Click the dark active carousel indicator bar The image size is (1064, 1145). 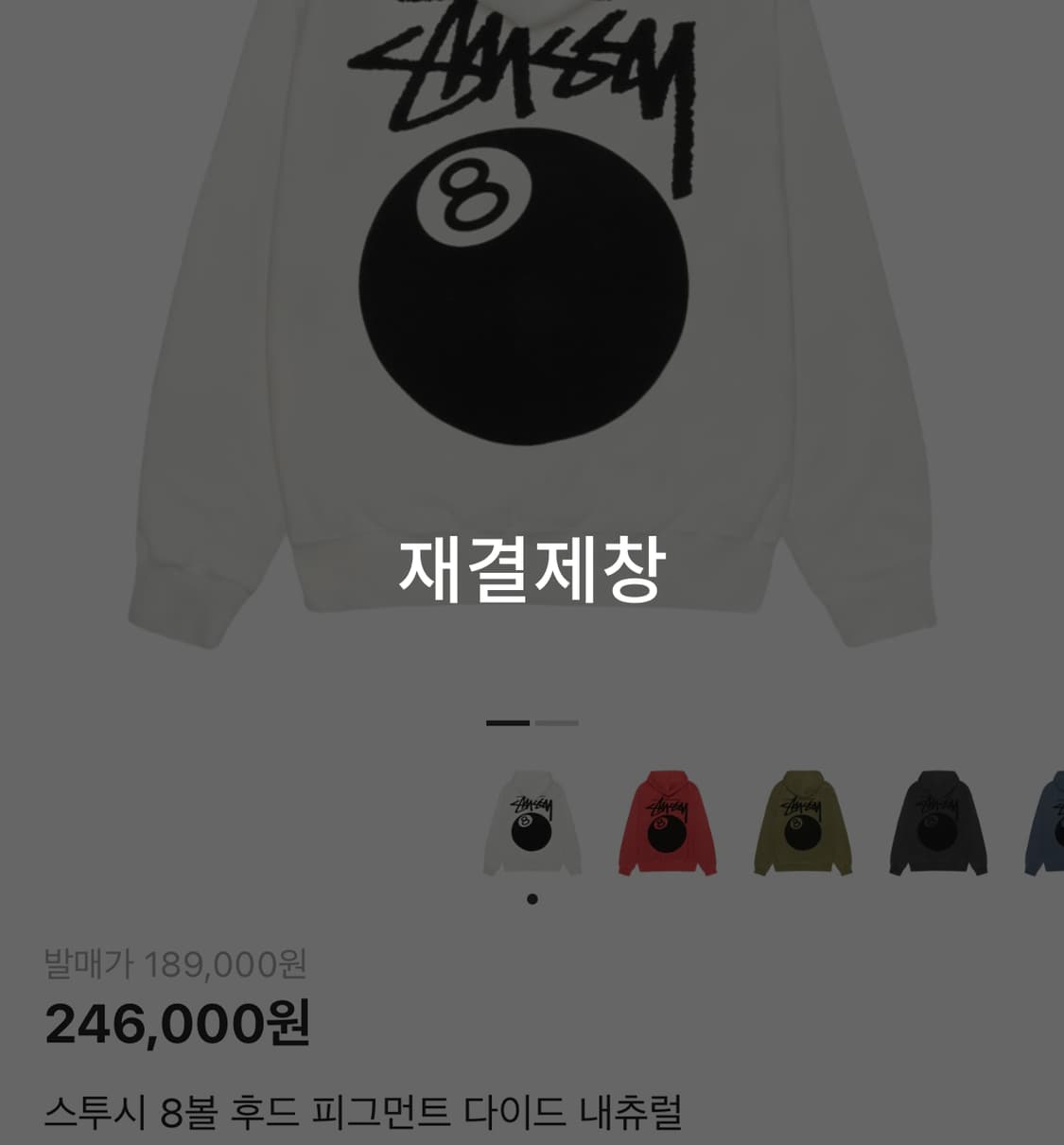coord(506,723)
